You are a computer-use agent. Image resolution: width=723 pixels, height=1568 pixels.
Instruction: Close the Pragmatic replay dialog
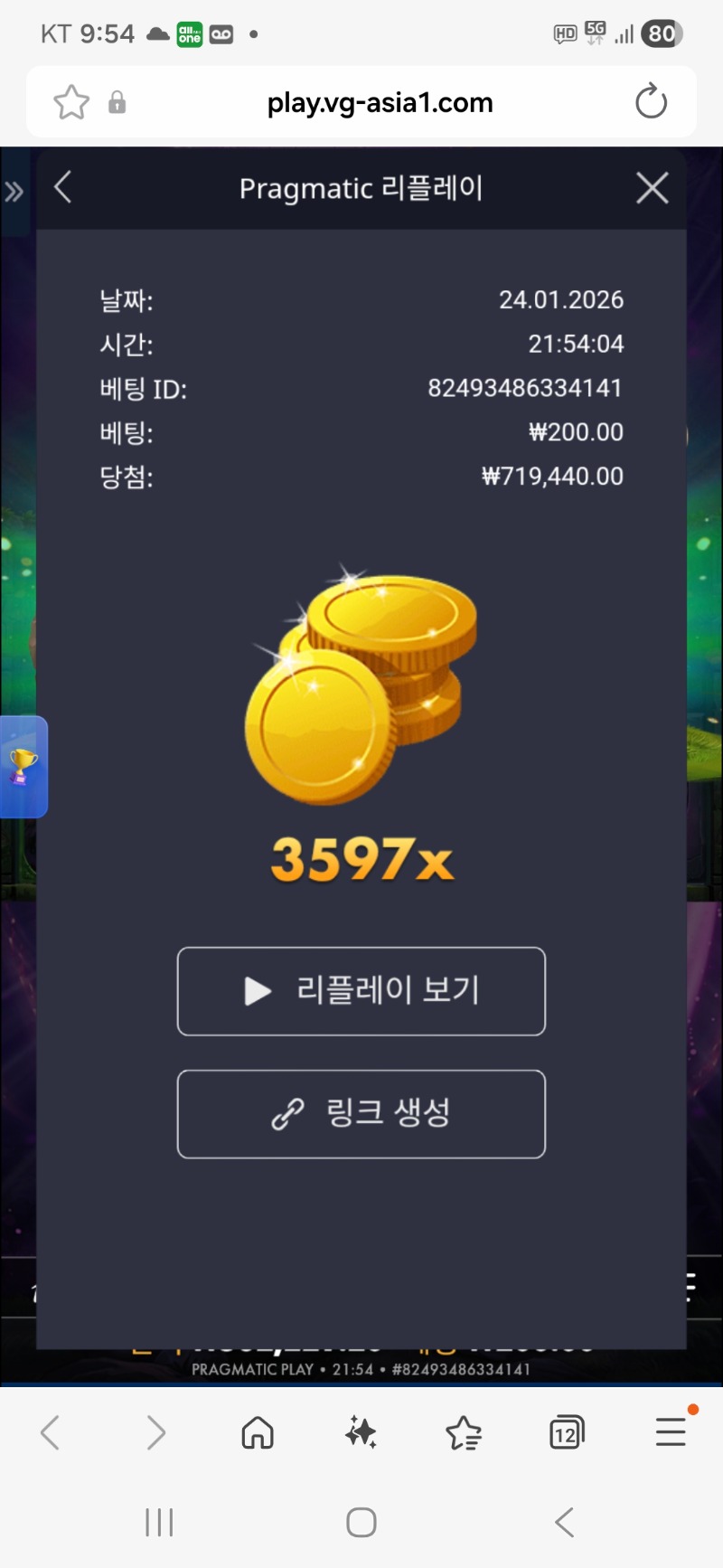coord(652,188)
